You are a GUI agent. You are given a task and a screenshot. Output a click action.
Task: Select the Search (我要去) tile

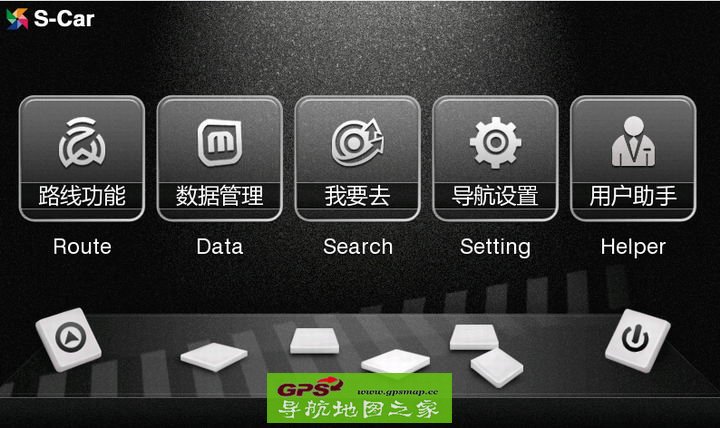[357, 158]
